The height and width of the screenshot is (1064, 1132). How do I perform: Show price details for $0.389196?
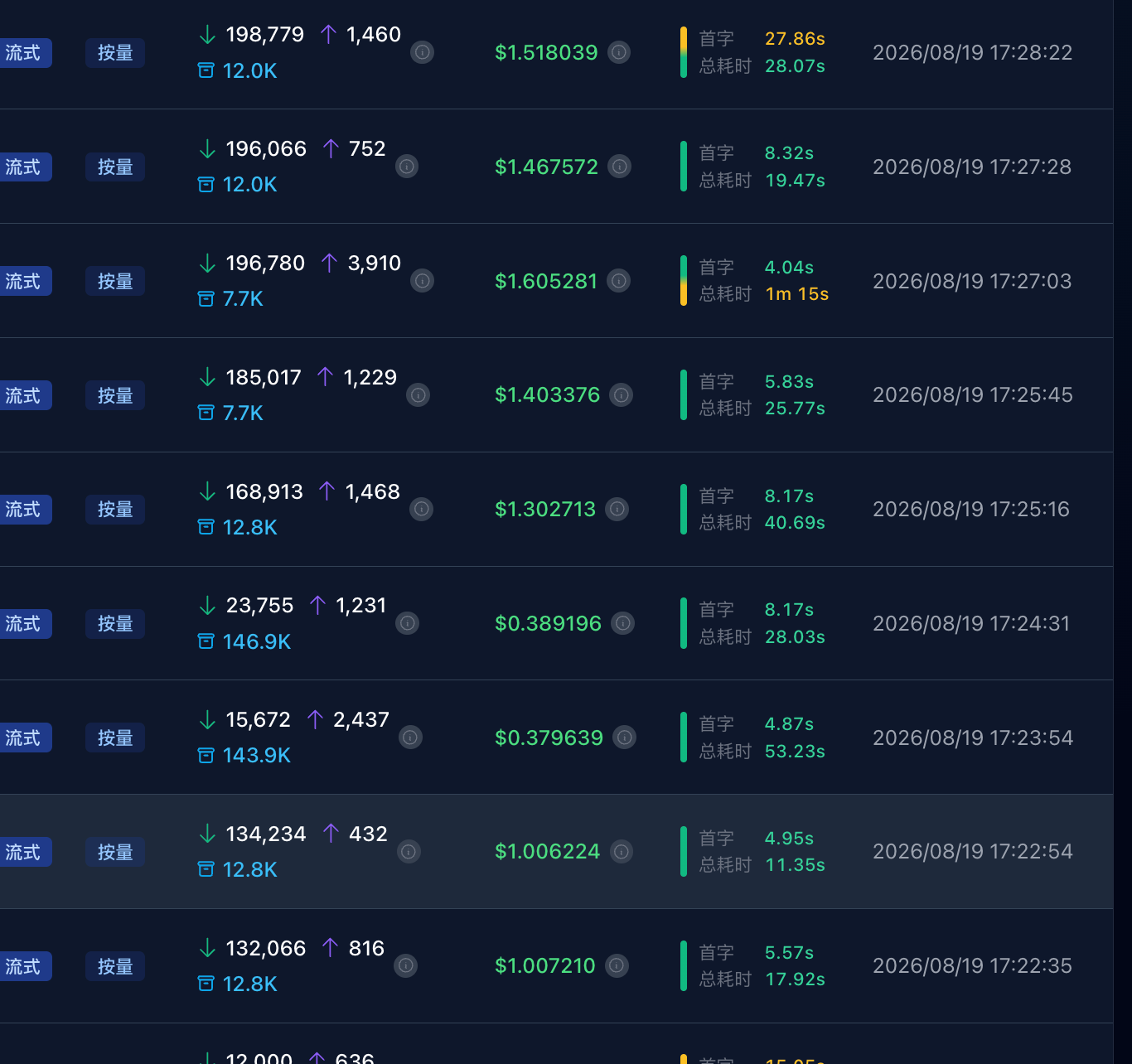622,623
